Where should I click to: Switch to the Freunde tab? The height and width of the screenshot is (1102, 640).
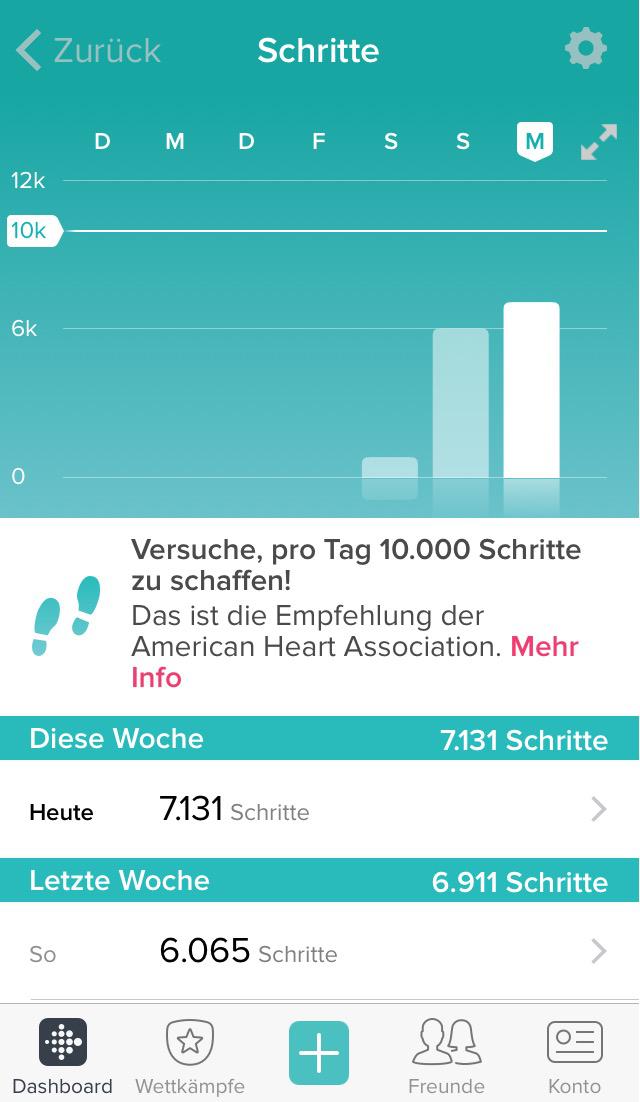(446, 1055)
